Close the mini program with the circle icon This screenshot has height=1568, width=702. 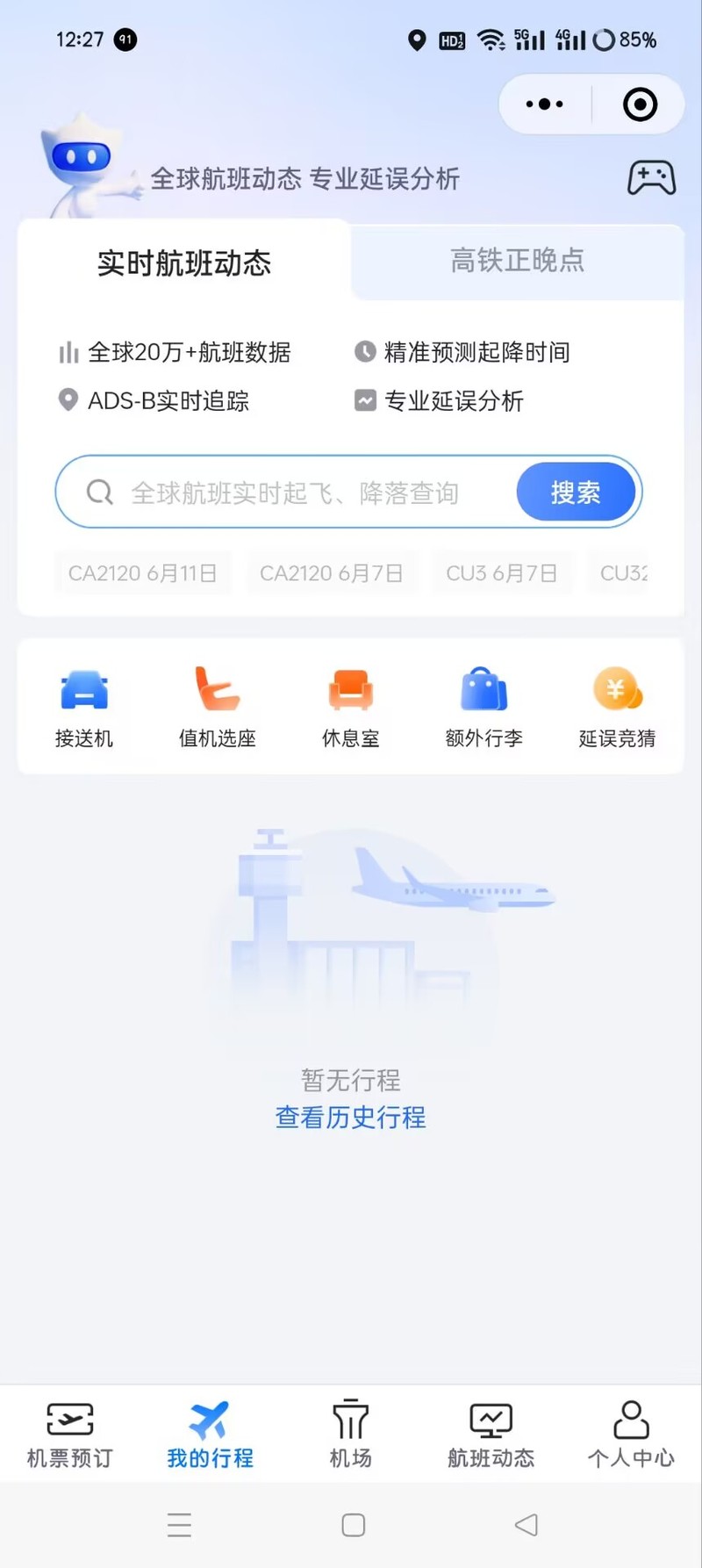(x=640, y=104)
